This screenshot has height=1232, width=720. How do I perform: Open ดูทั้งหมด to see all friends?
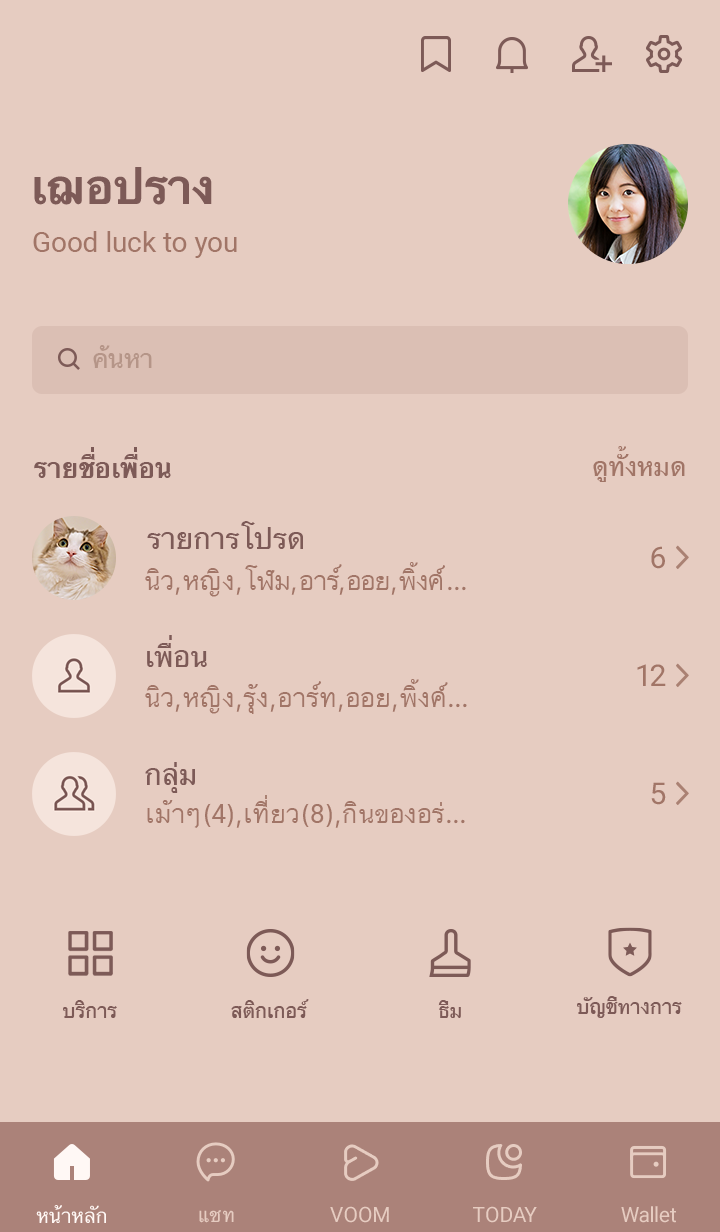point(638,468)
